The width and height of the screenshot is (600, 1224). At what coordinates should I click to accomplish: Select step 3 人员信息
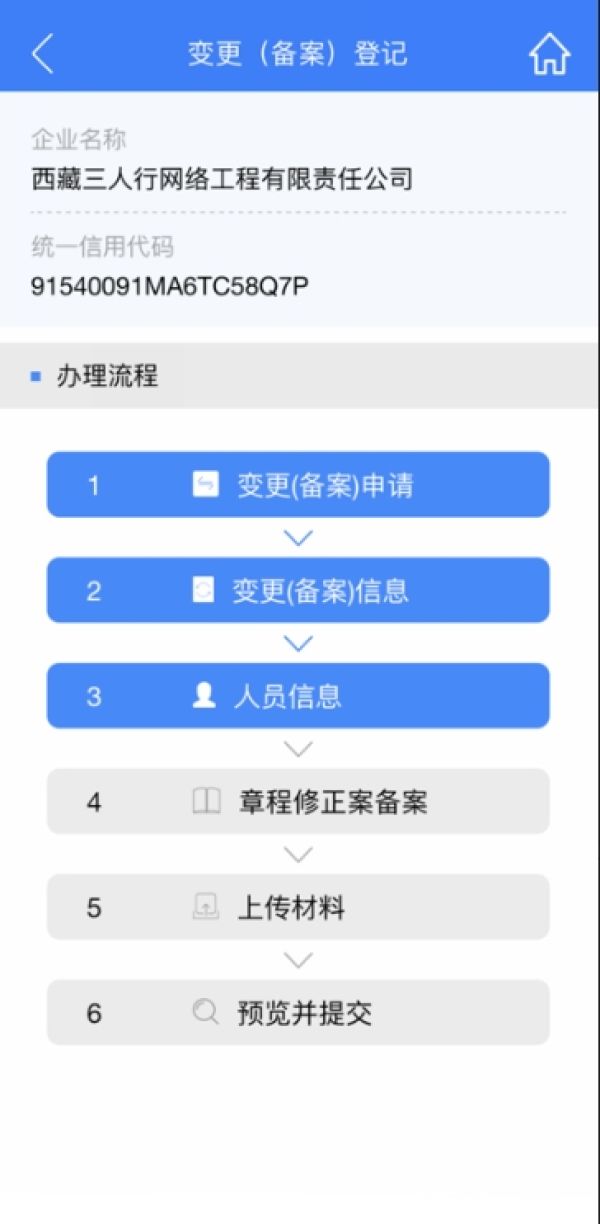(298, 696)
